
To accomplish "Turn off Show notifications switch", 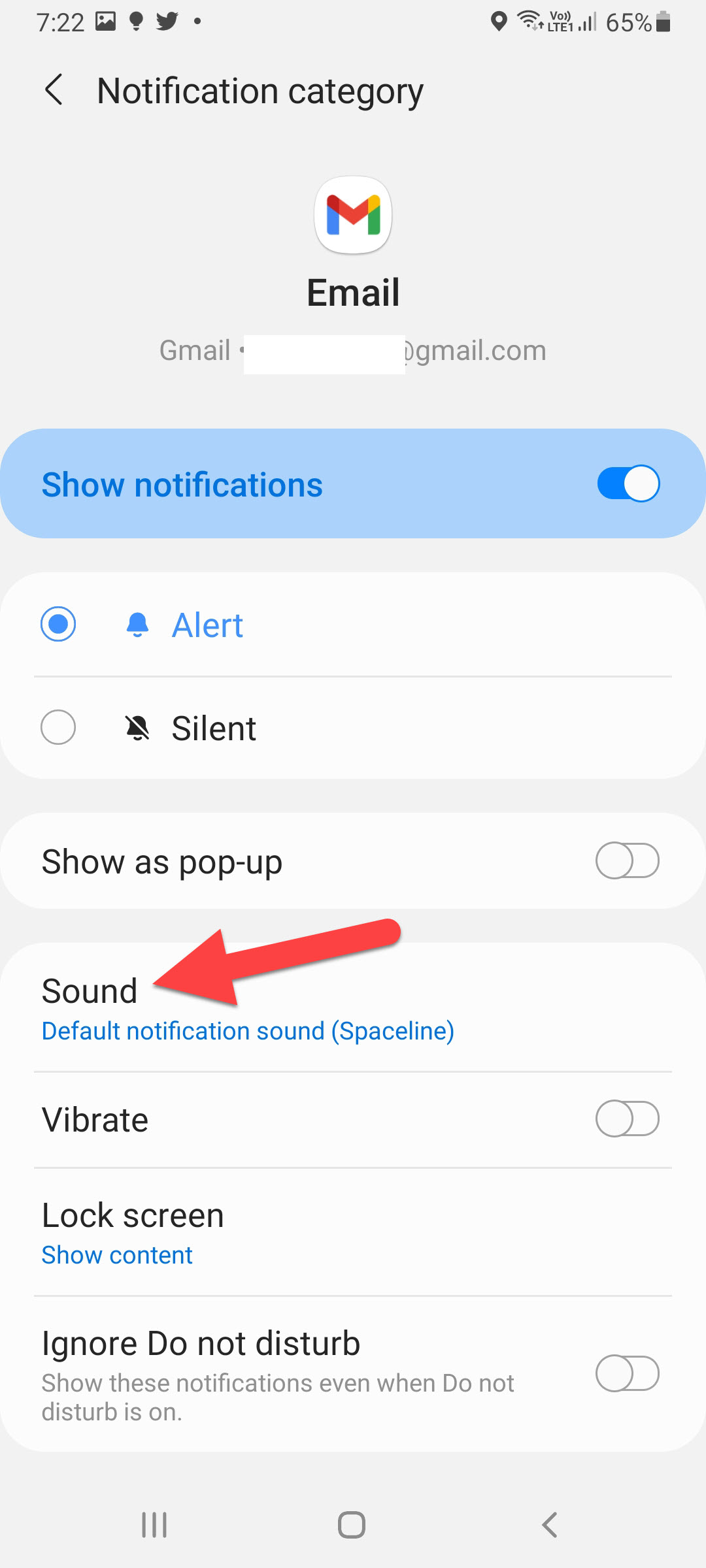I will (x=628, y=484).
